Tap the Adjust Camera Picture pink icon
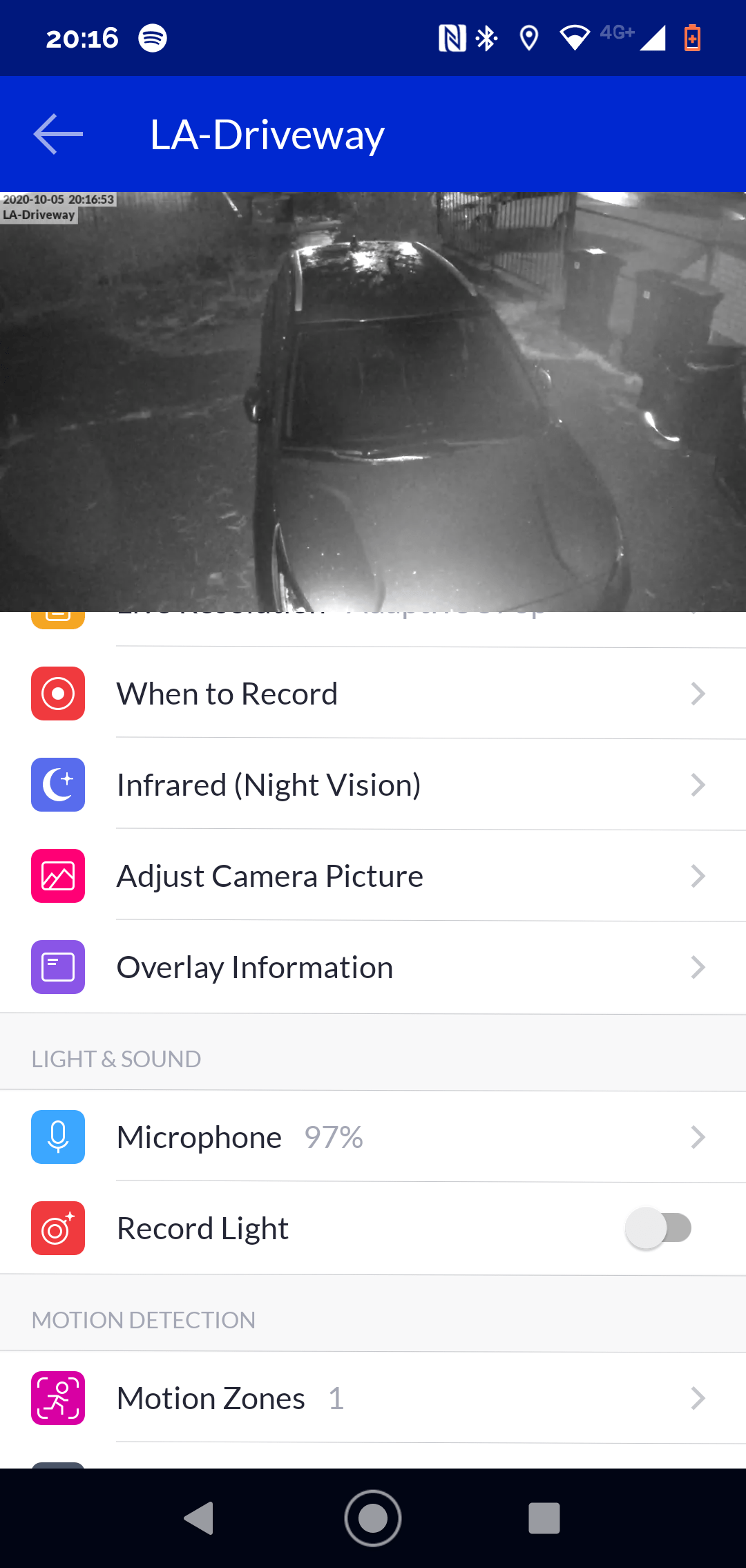This screenshot has width=746, height=1568. coord(57,876)
